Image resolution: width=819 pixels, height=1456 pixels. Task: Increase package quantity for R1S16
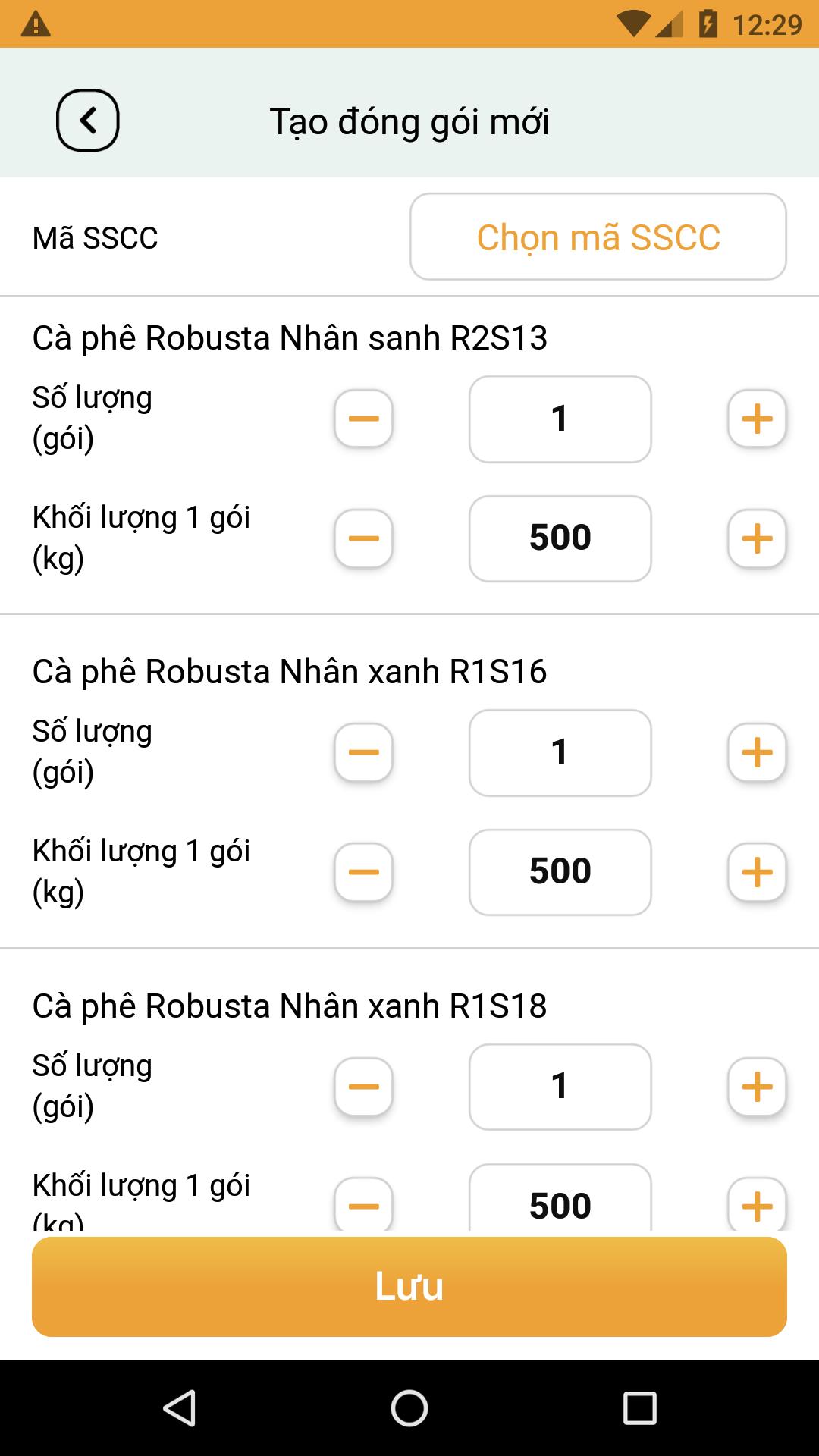tap(757, 752)
